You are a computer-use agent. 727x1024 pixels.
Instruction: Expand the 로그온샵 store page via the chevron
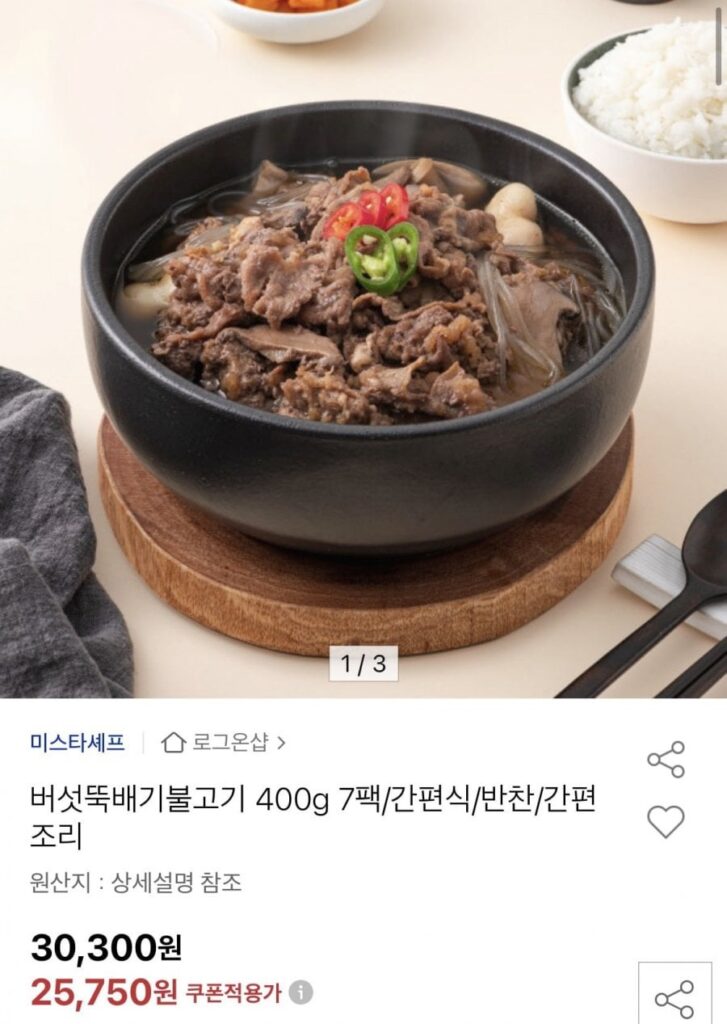pyautogui.click(x=283, y=745)
